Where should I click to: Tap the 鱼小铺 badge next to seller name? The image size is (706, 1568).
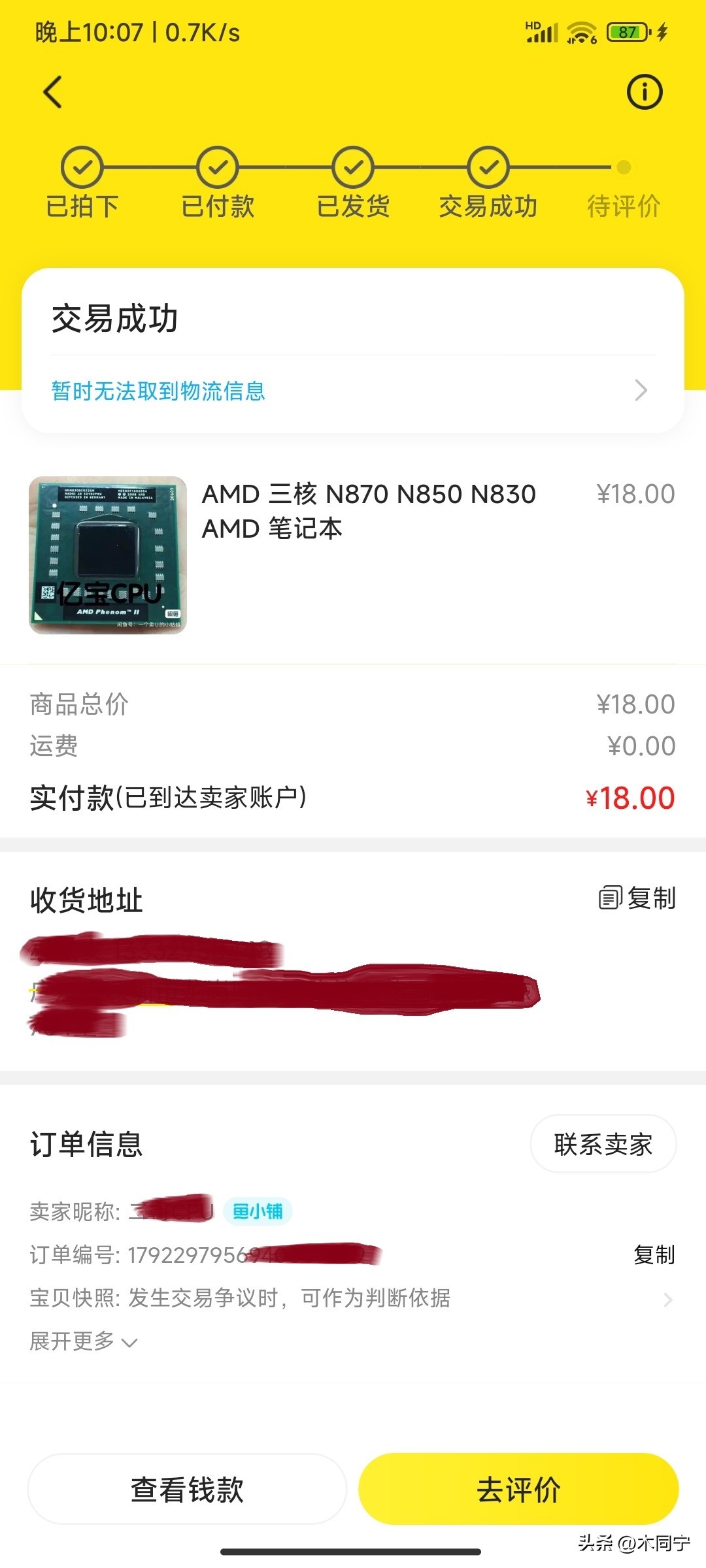pos(257,1210)
